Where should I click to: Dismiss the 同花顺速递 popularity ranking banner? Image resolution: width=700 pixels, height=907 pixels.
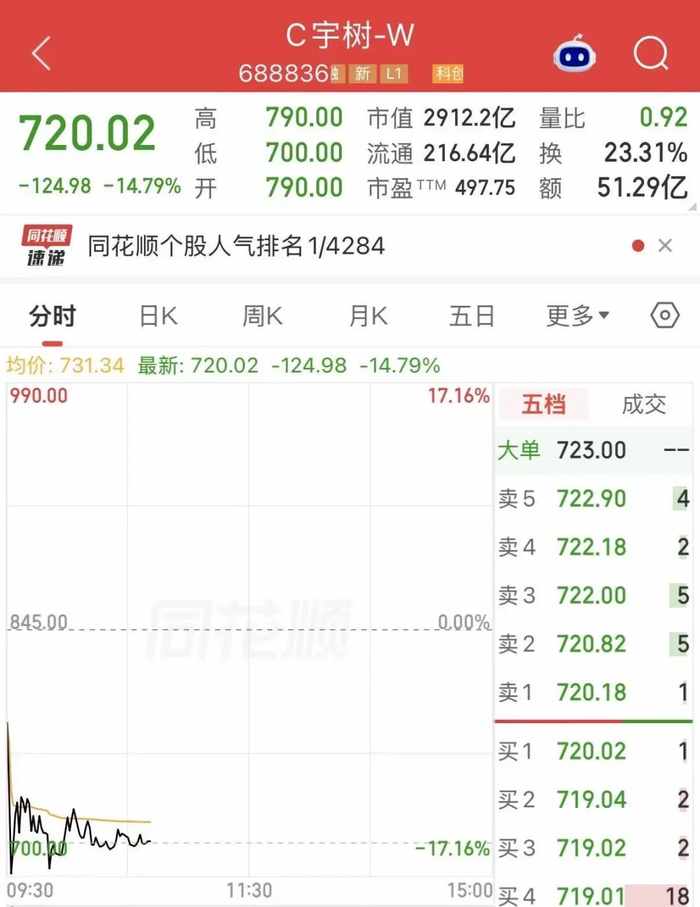tap(665, 246)
